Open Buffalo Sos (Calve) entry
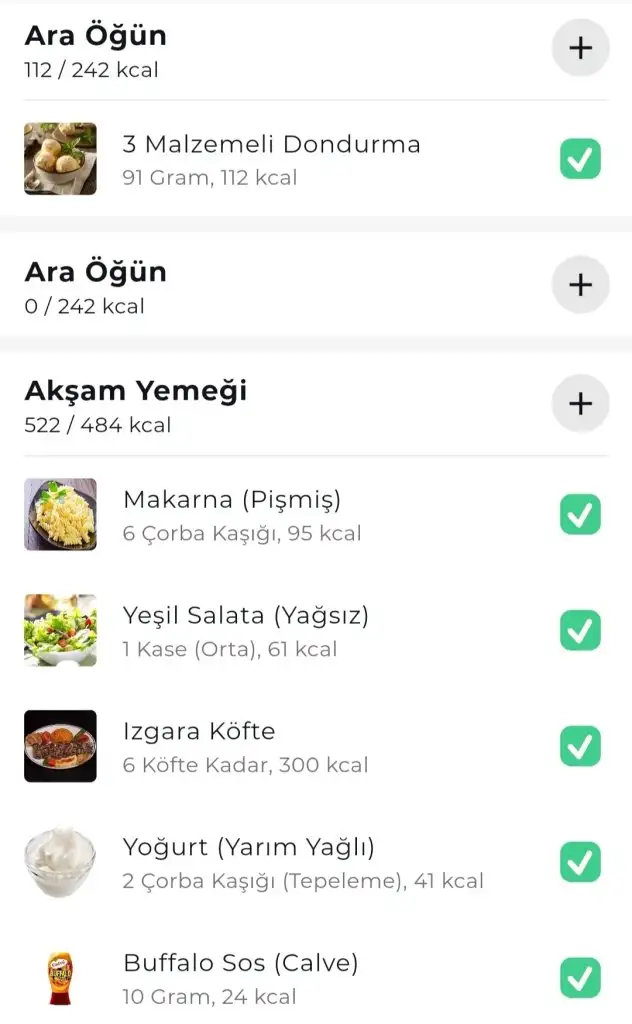 (x=240, y=978)
